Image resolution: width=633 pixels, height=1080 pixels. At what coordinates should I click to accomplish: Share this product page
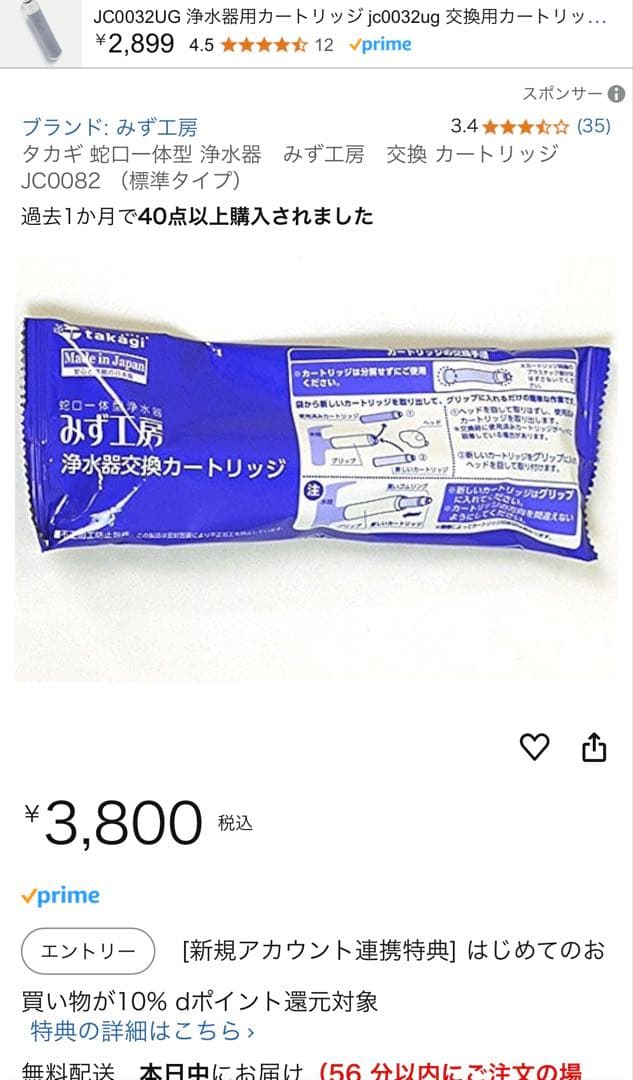pyautogui.click(x=594, y=747)
